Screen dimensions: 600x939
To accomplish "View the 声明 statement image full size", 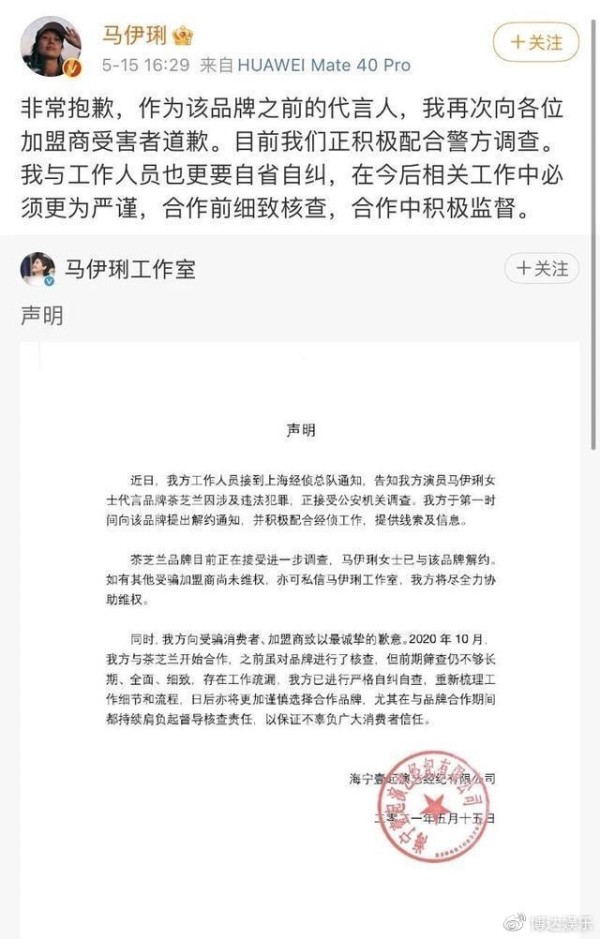I will (300, 620).
